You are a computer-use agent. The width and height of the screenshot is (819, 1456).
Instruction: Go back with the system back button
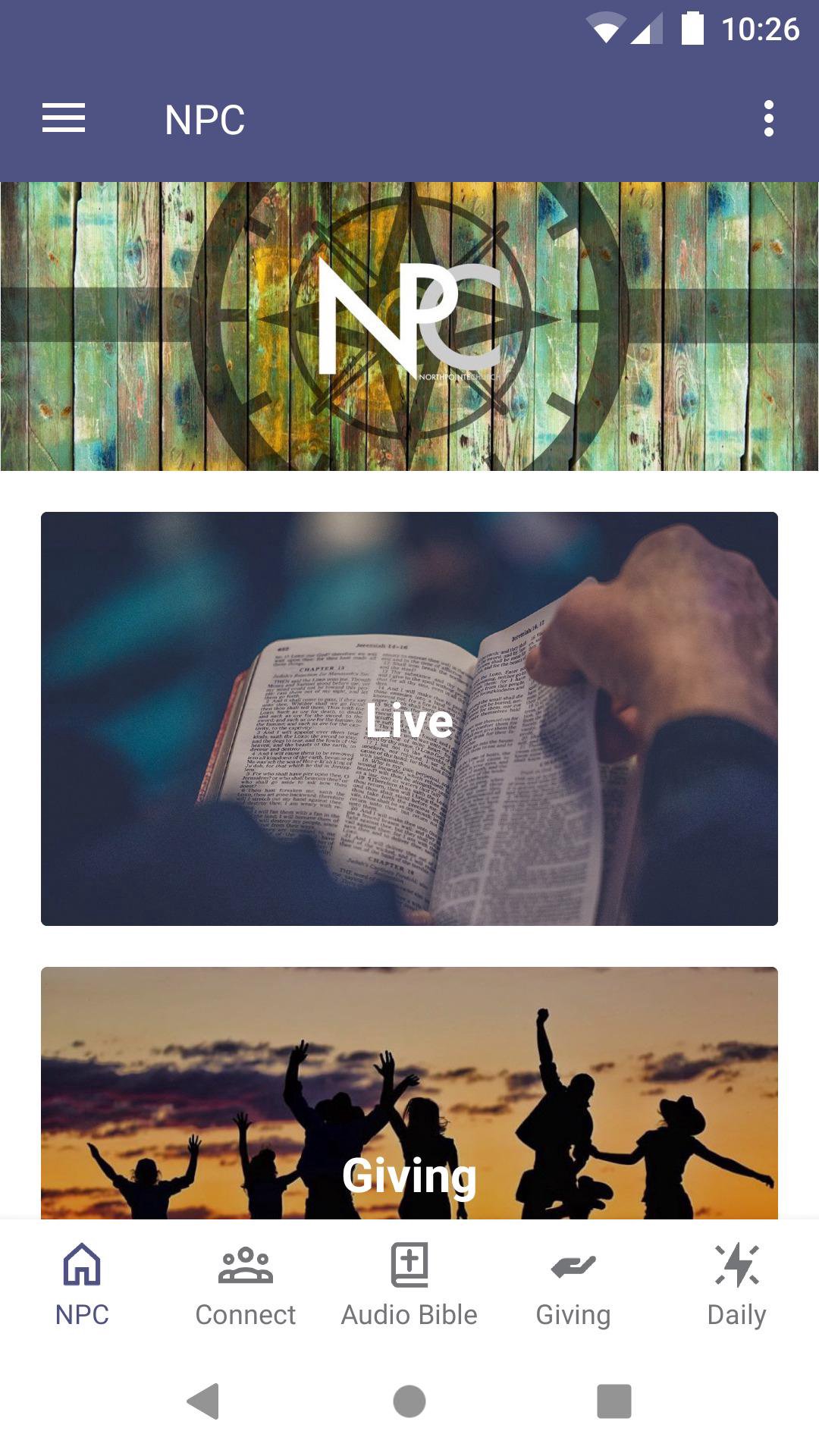point(203,1401)
